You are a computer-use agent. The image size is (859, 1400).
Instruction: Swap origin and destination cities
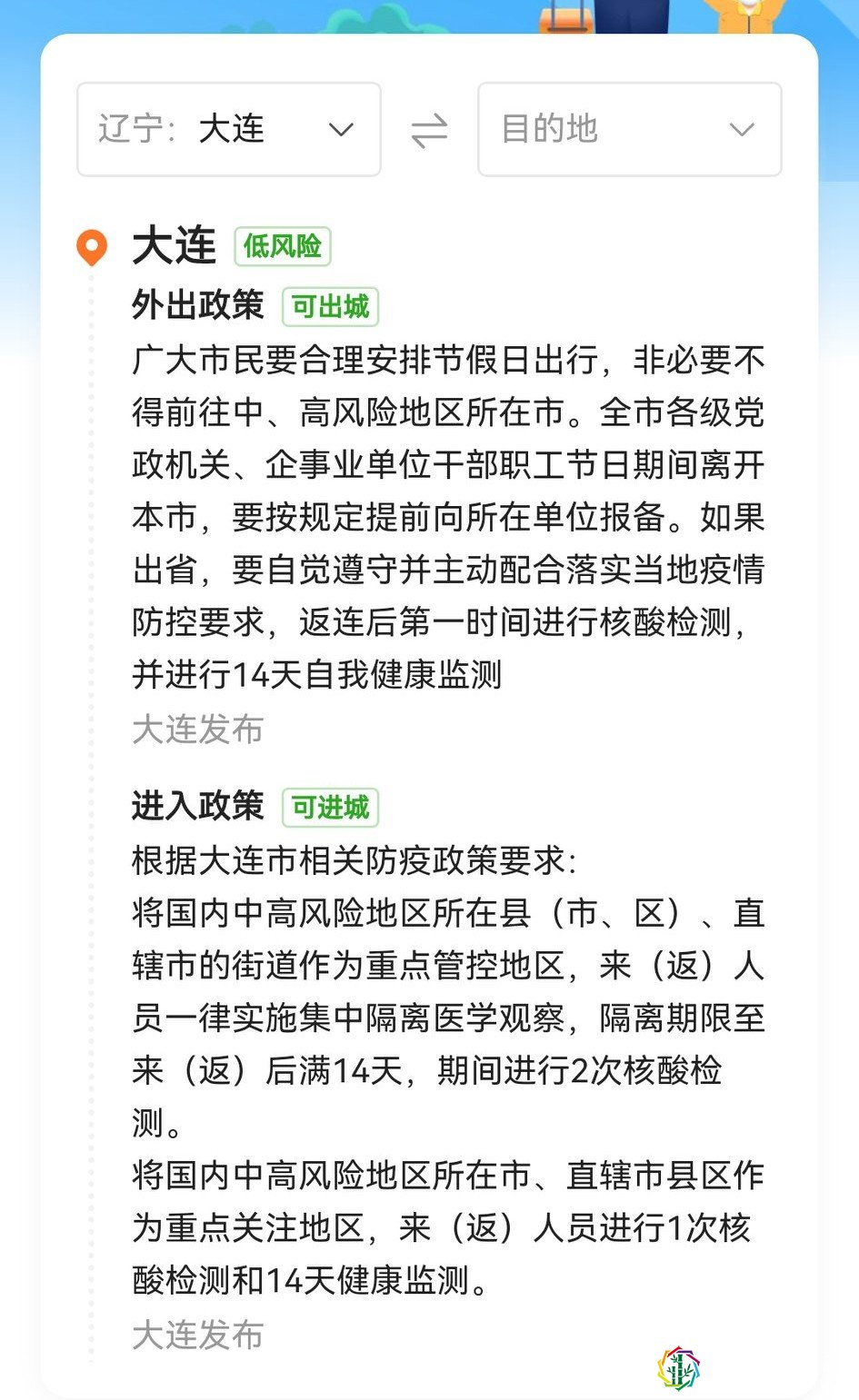(x=429, y=130)
